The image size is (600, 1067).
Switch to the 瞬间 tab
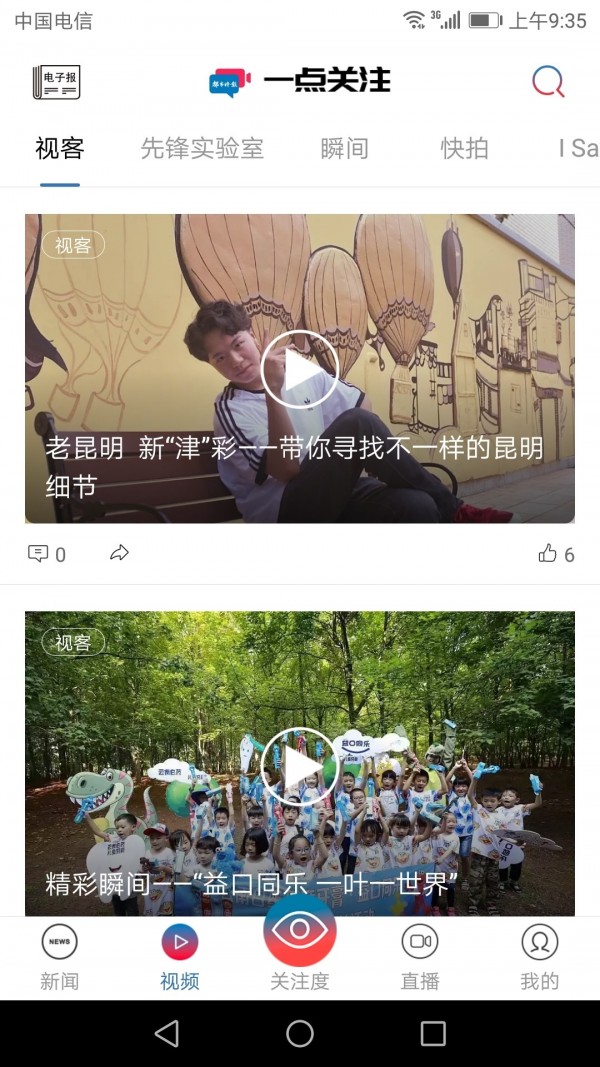345,149
